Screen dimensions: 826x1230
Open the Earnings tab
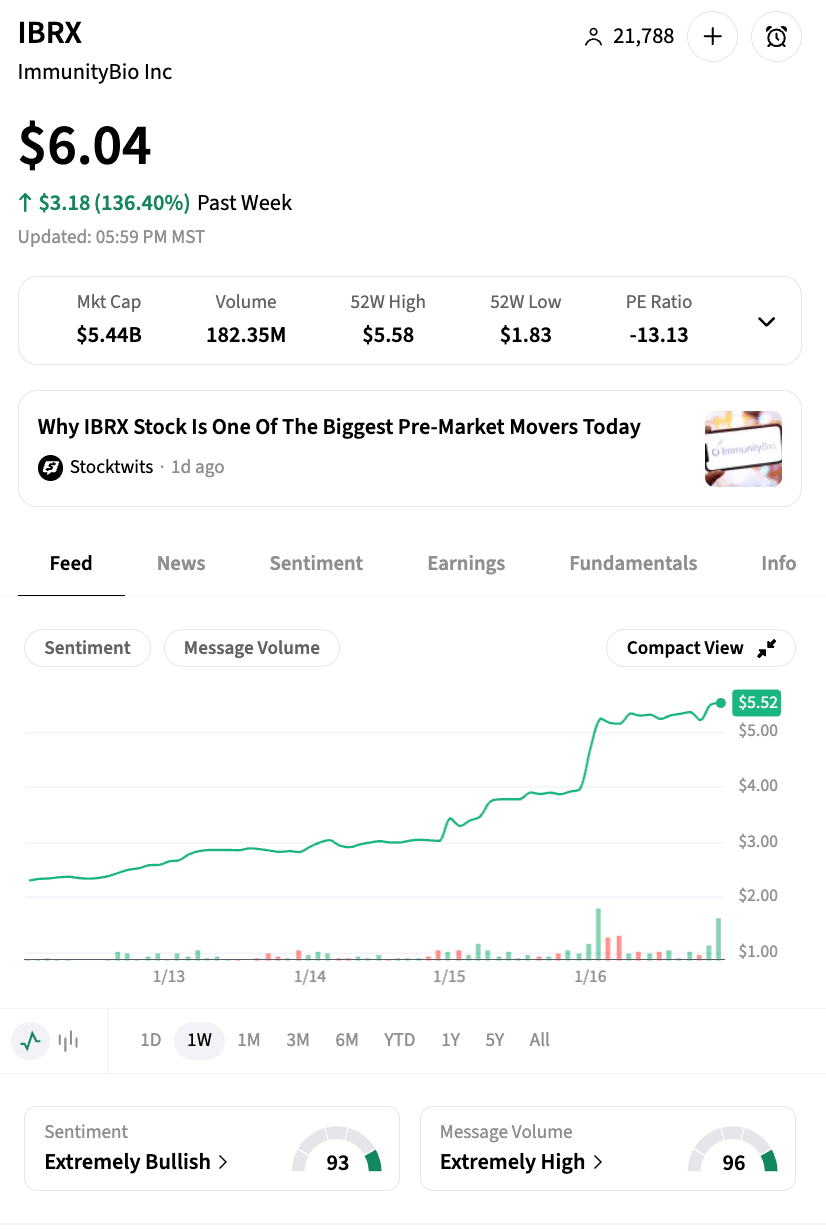point(466,563)
